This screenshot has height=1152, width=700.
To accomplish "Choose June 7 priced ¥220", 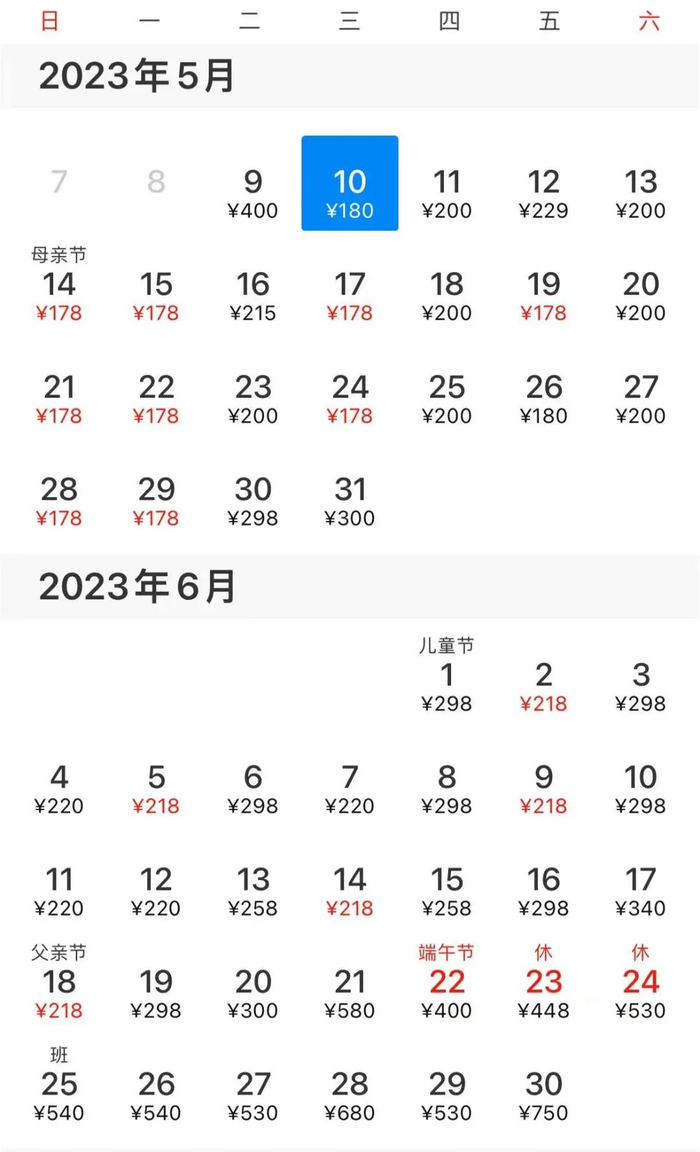I will tap(350, 790).
